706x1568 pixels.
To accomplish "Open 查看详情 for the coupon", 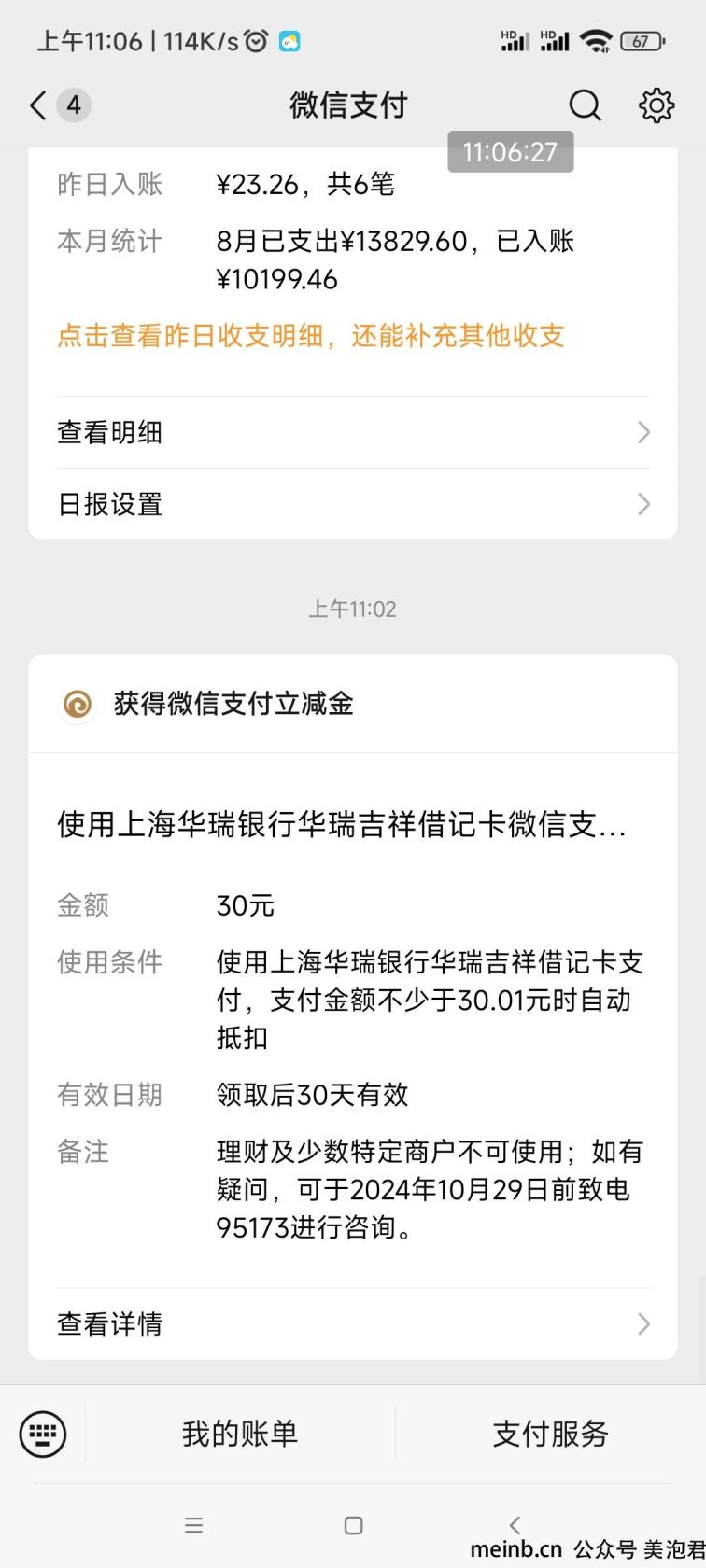I will (x=353, y=1323).
